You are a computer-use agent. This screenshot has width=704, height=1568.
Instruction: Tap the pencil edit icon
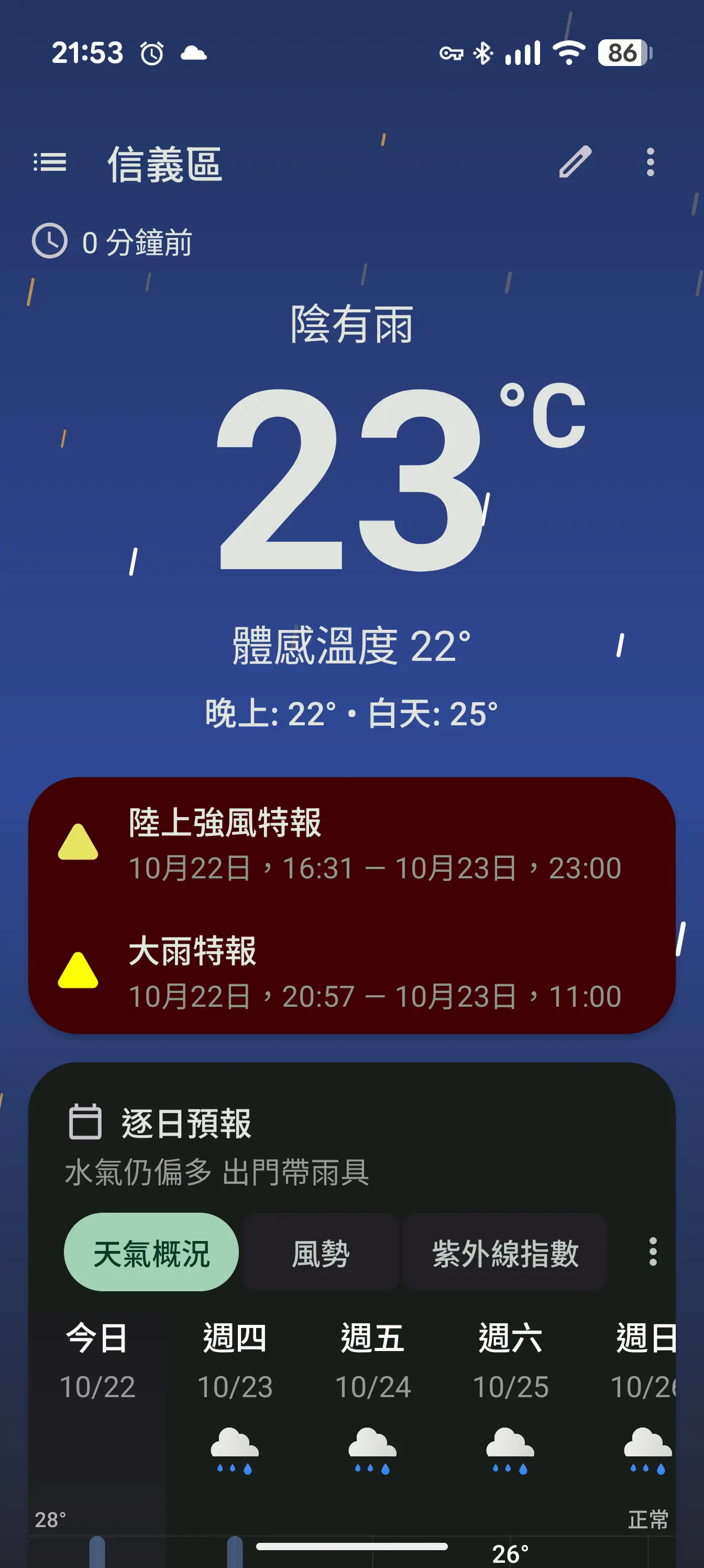575,162
